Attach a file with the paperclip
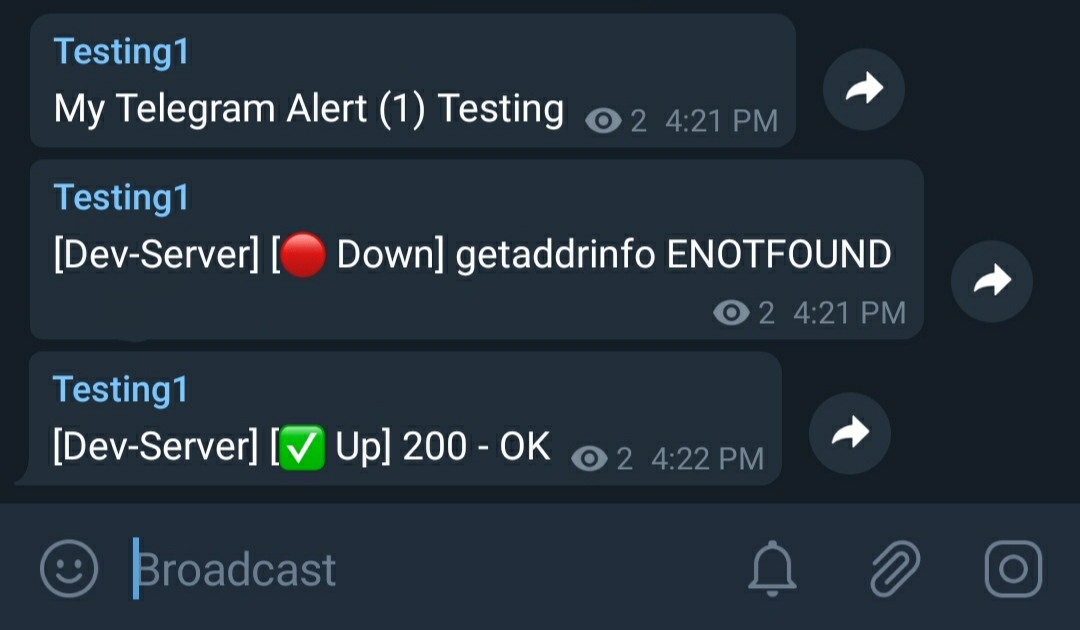 (x=894, y=569)
